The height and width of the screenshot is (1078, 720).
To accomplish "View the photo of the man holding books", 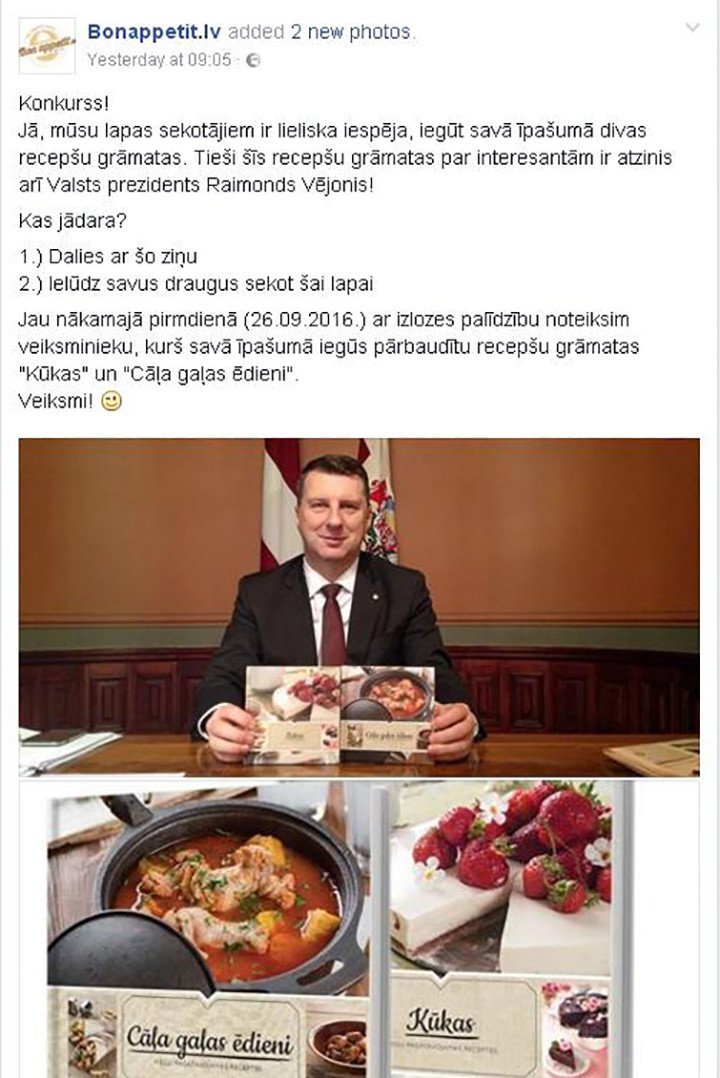I will coord(359,606).
